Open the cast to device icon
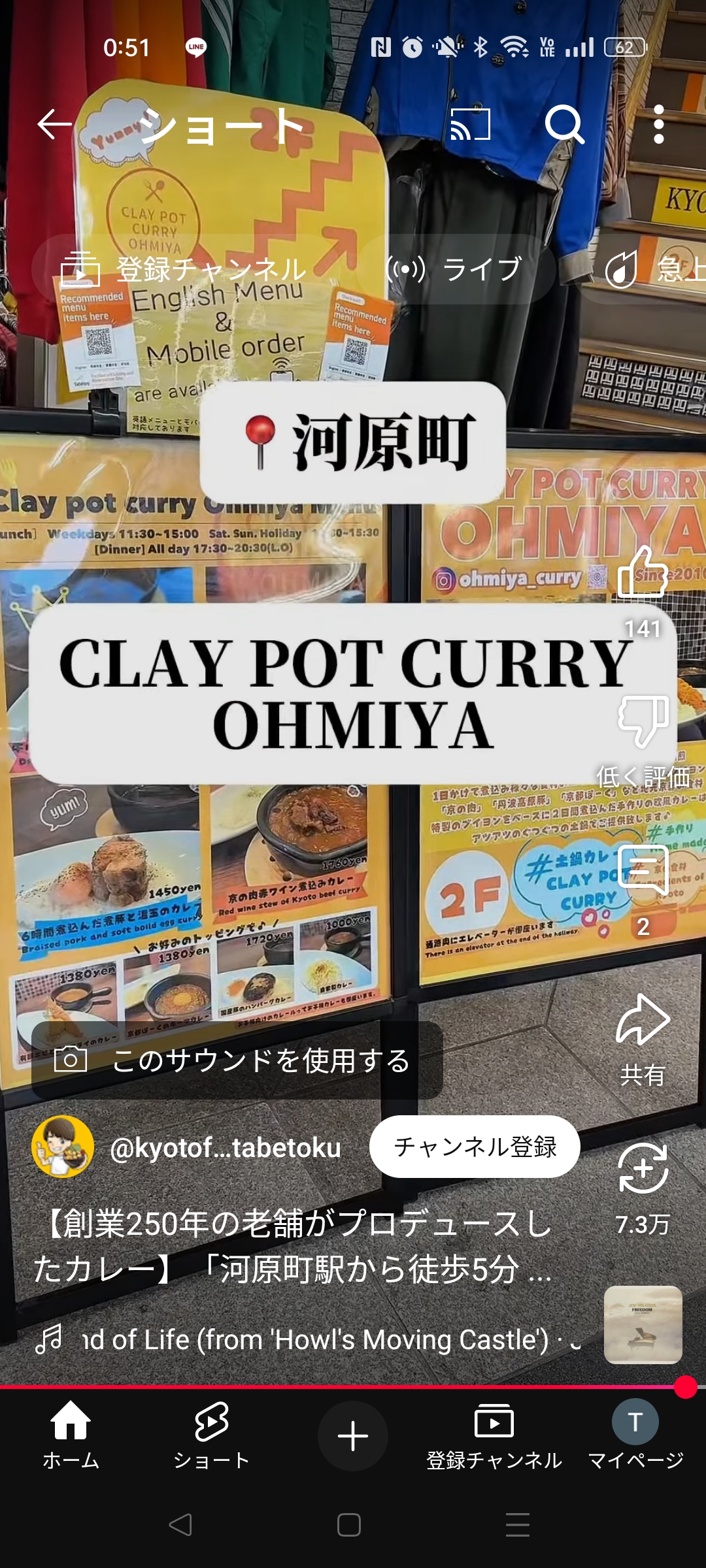 (471, 124)
